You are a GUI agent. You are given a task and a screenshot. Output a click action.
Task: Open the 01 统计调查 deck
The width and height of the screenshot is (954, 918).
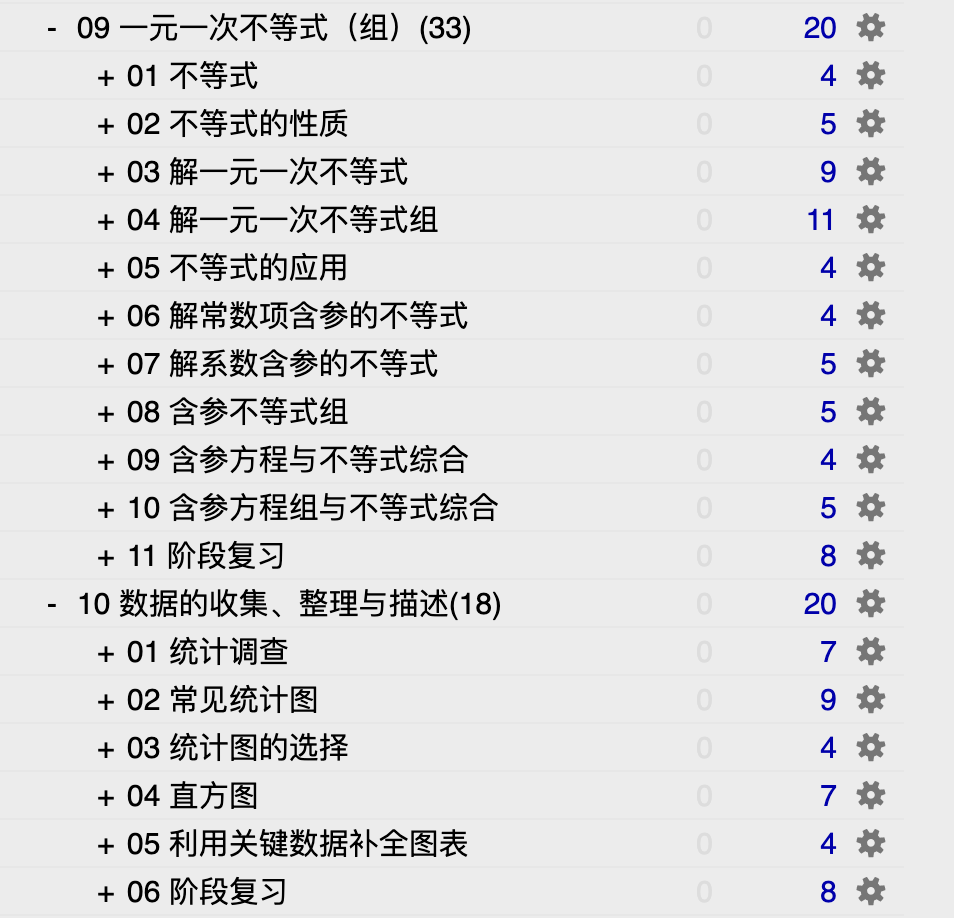(207, 652)
